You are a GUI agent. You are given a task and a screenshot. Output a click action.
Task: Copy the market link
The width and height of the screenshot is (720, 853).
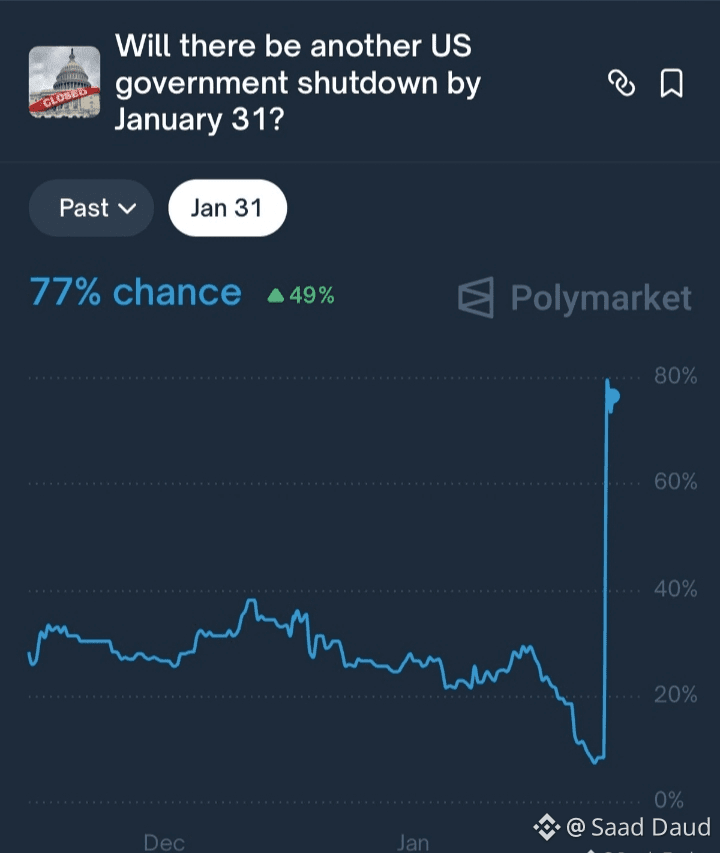[x=621, y=84]
